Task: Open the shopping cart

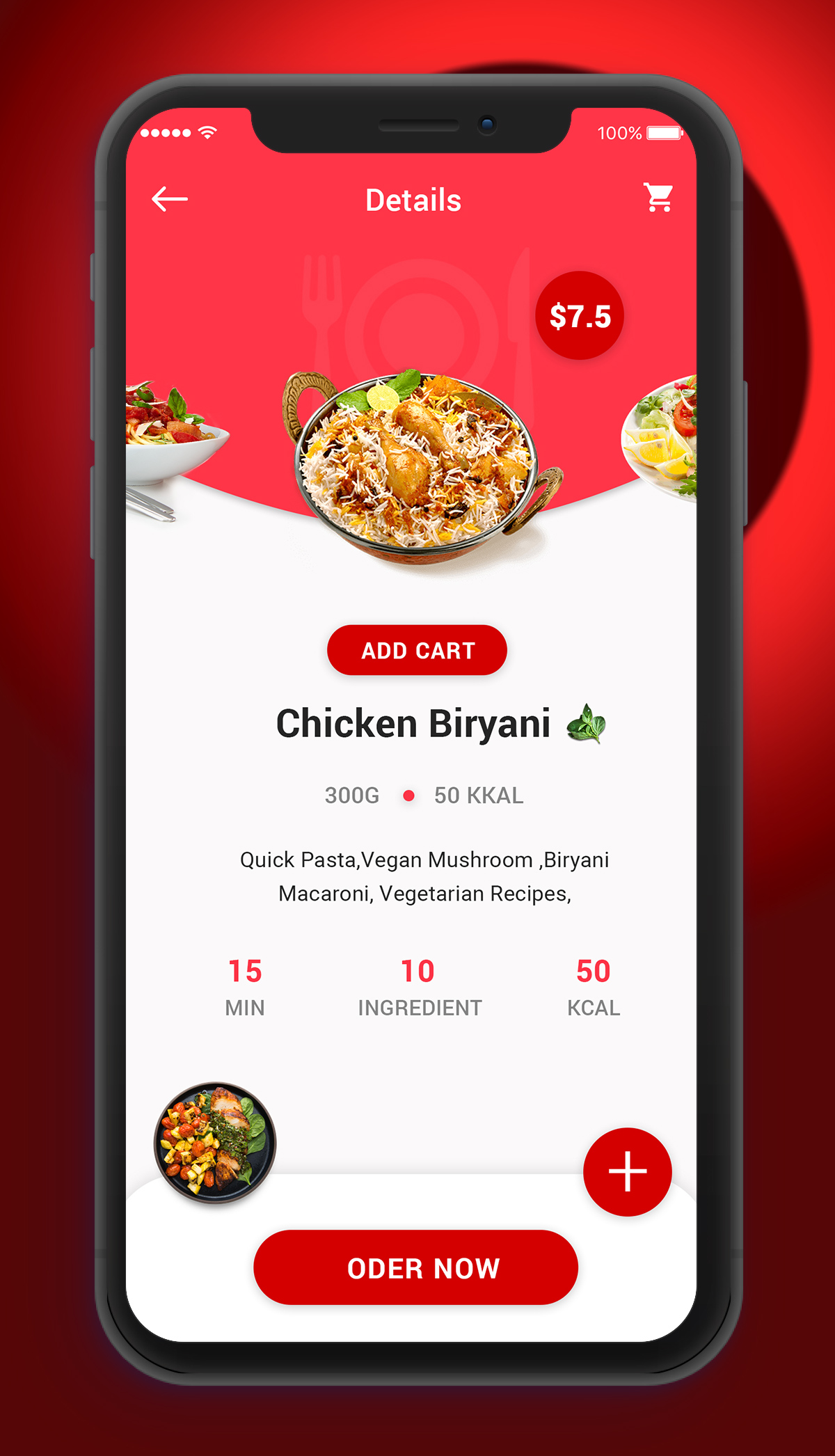Action: (x=658, y=198)
